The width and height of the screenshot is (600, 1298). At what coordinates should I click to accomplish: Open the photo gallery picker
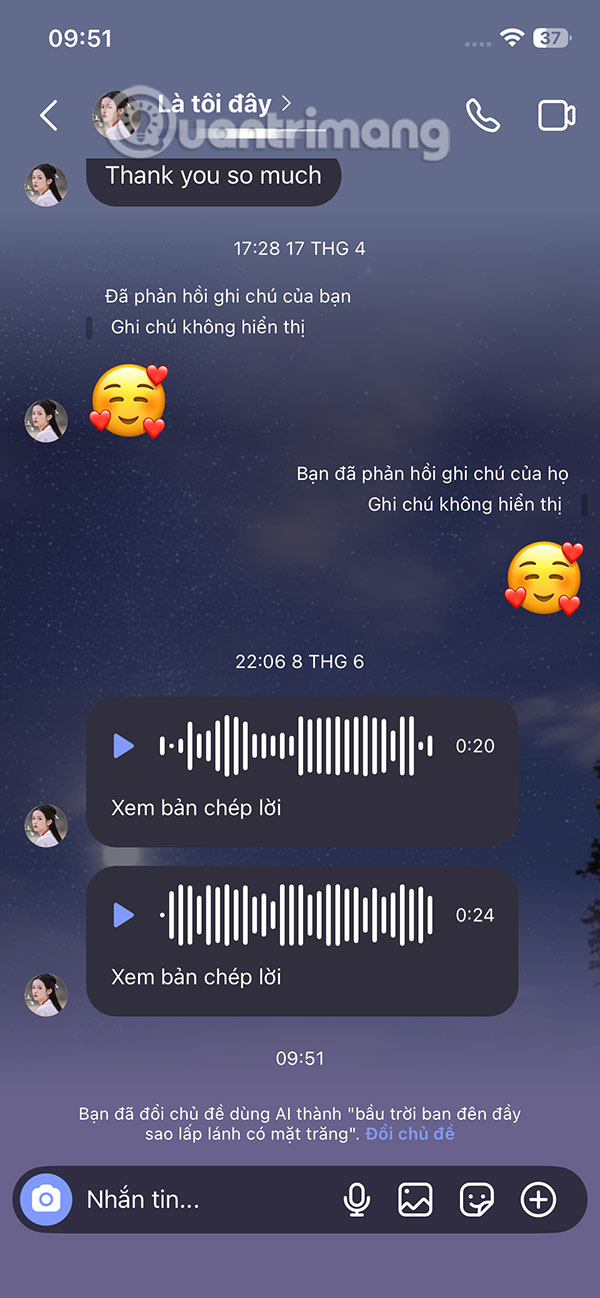(x=415, y=1199)
